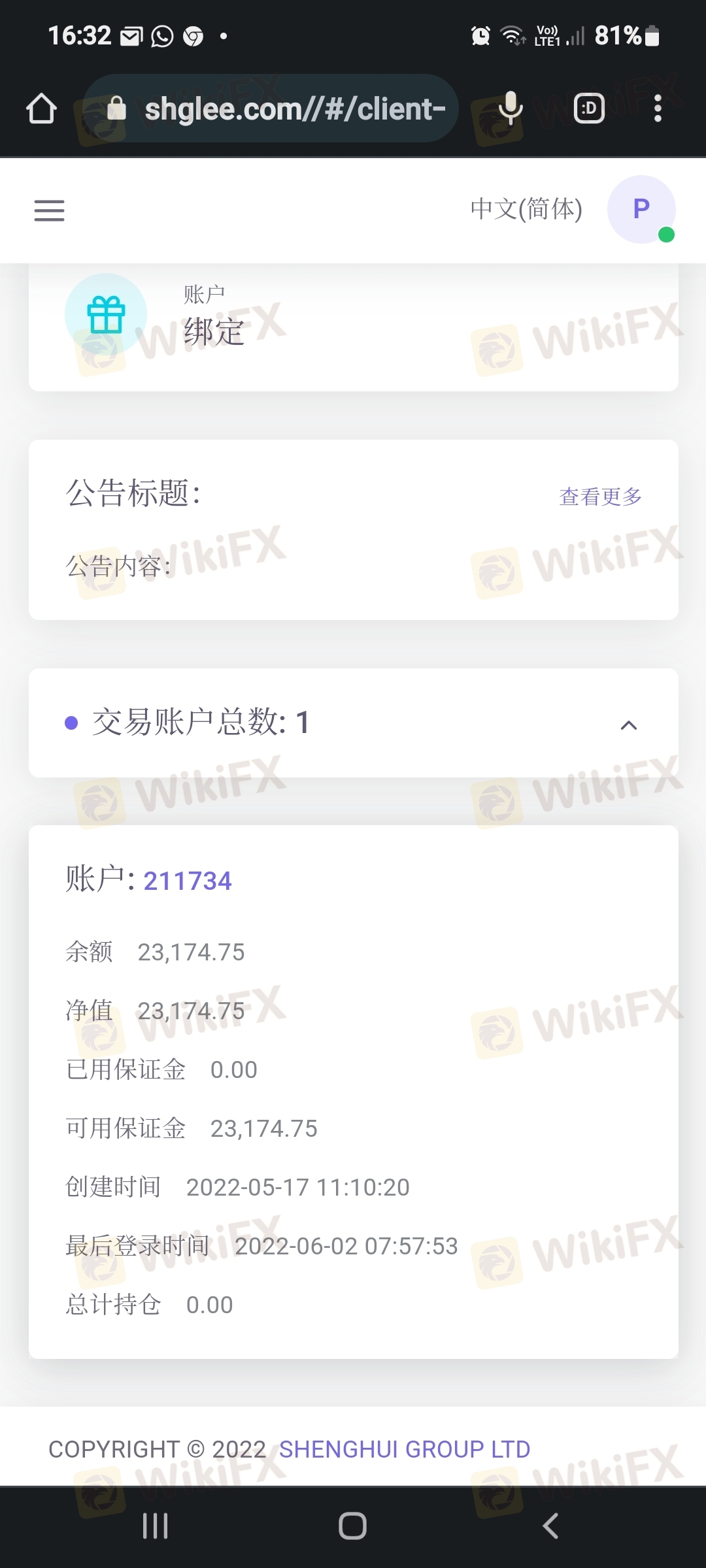The height and width of the screenshot is (1568, 706).
Task: Go back using the system navigation bar
Action: click(550, 1526)
